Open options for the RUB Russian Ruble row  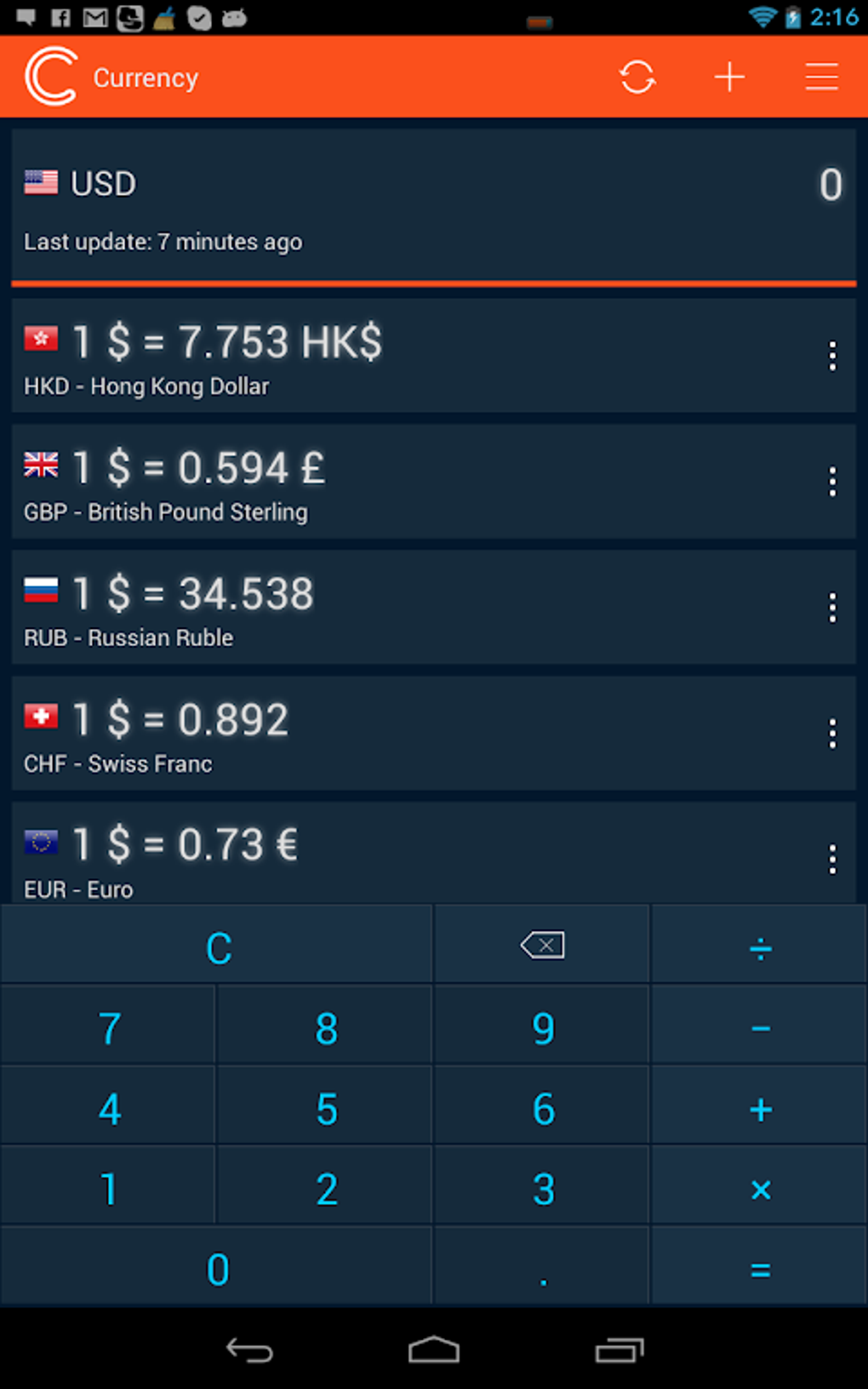[x=832, y=608]
